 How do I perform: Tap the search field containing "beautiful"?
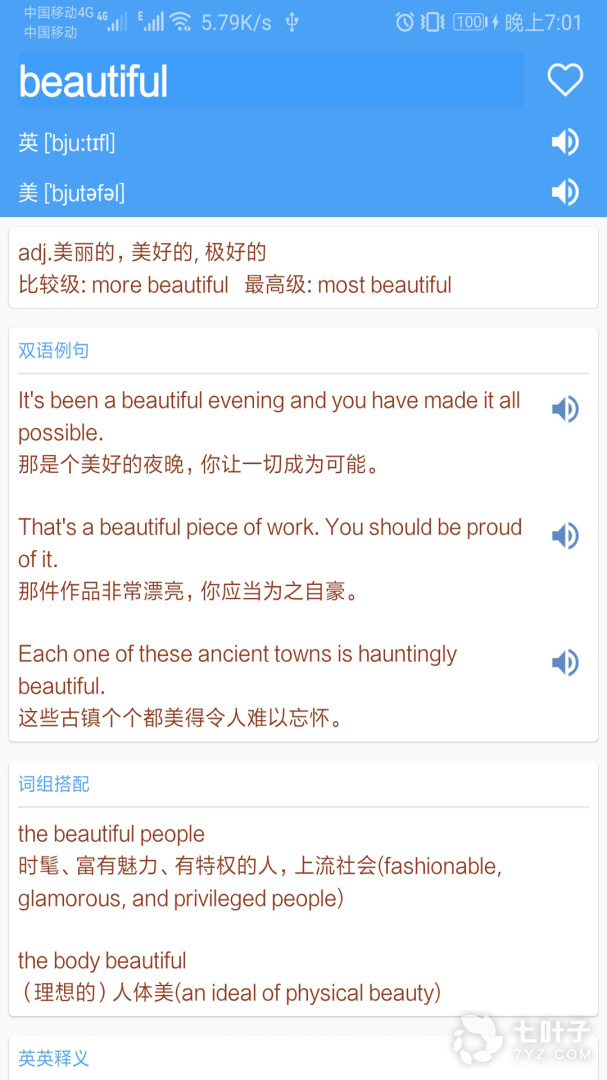(270, 80)
